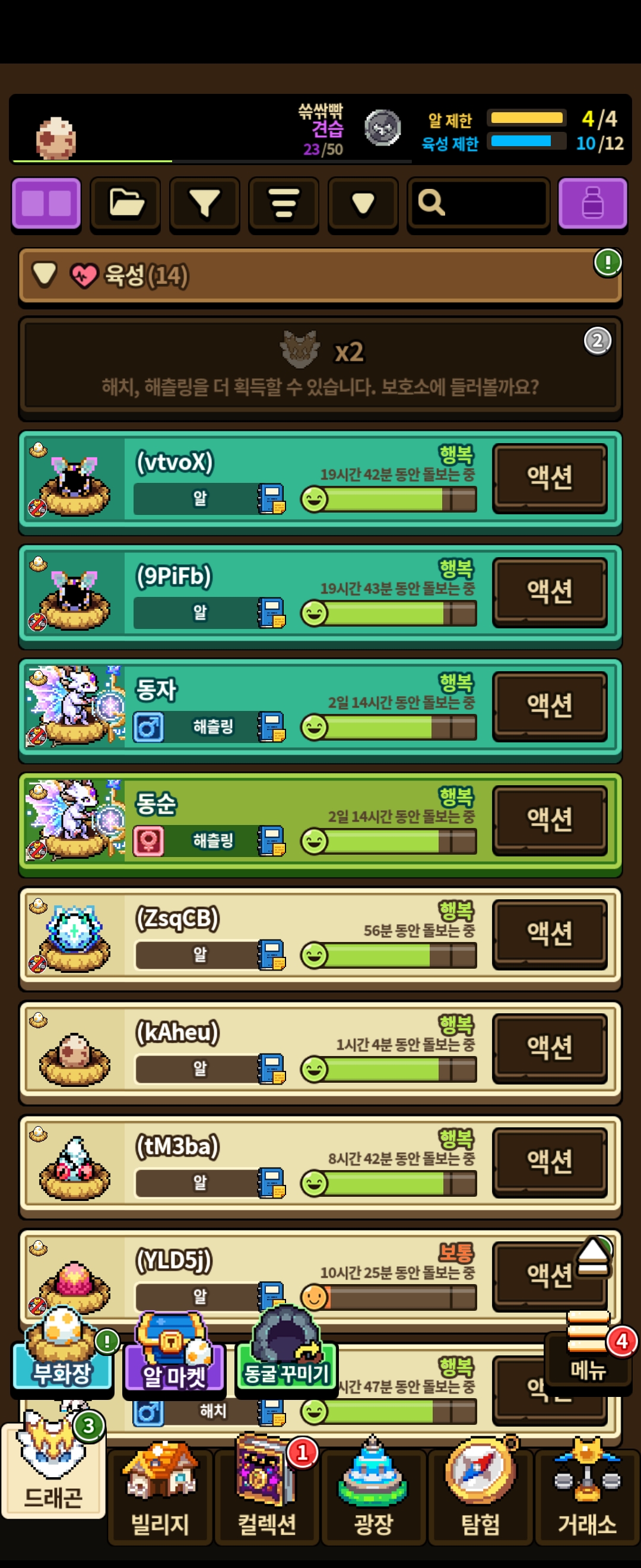Open the purple potion bottle button

[592, 205]
